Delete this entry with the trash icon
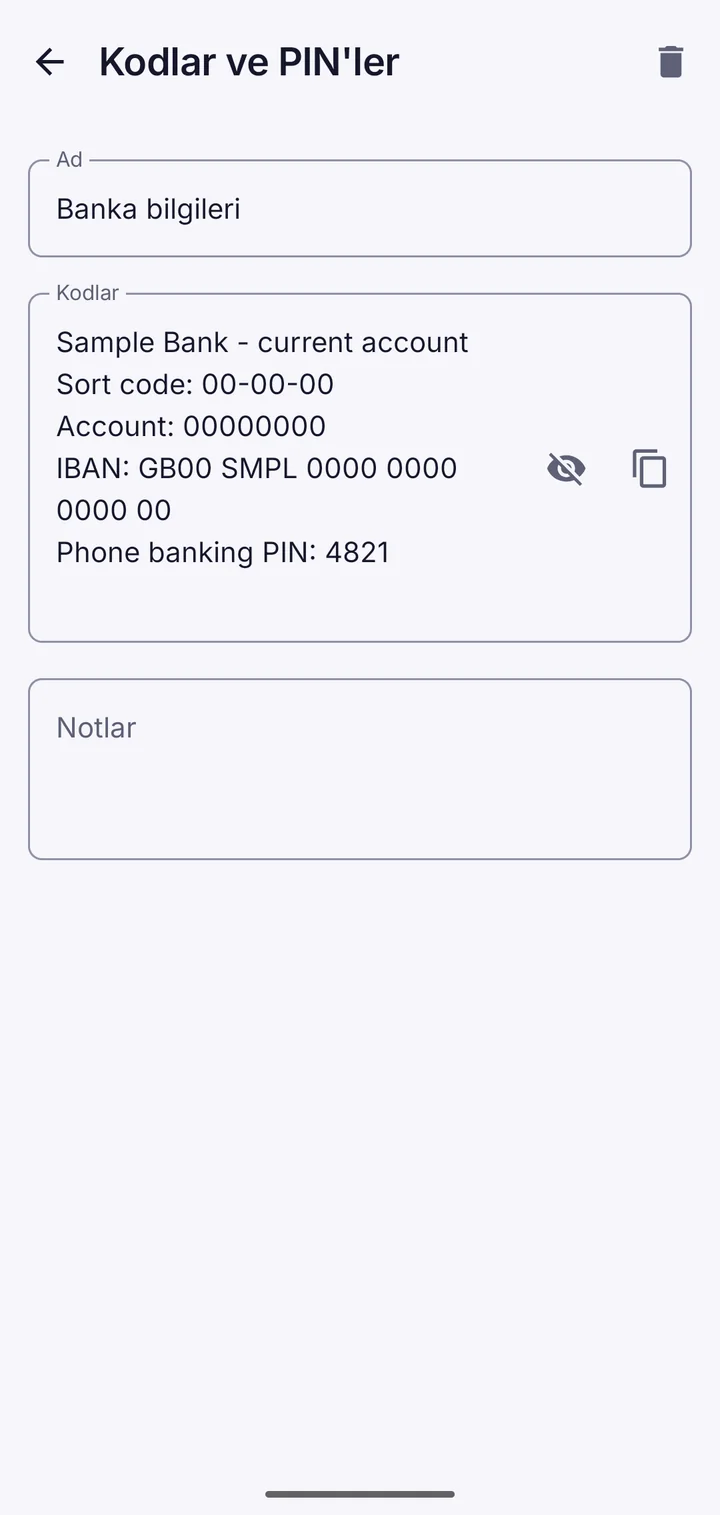This screenshot has width=720, height=1515. pos(670,62)
